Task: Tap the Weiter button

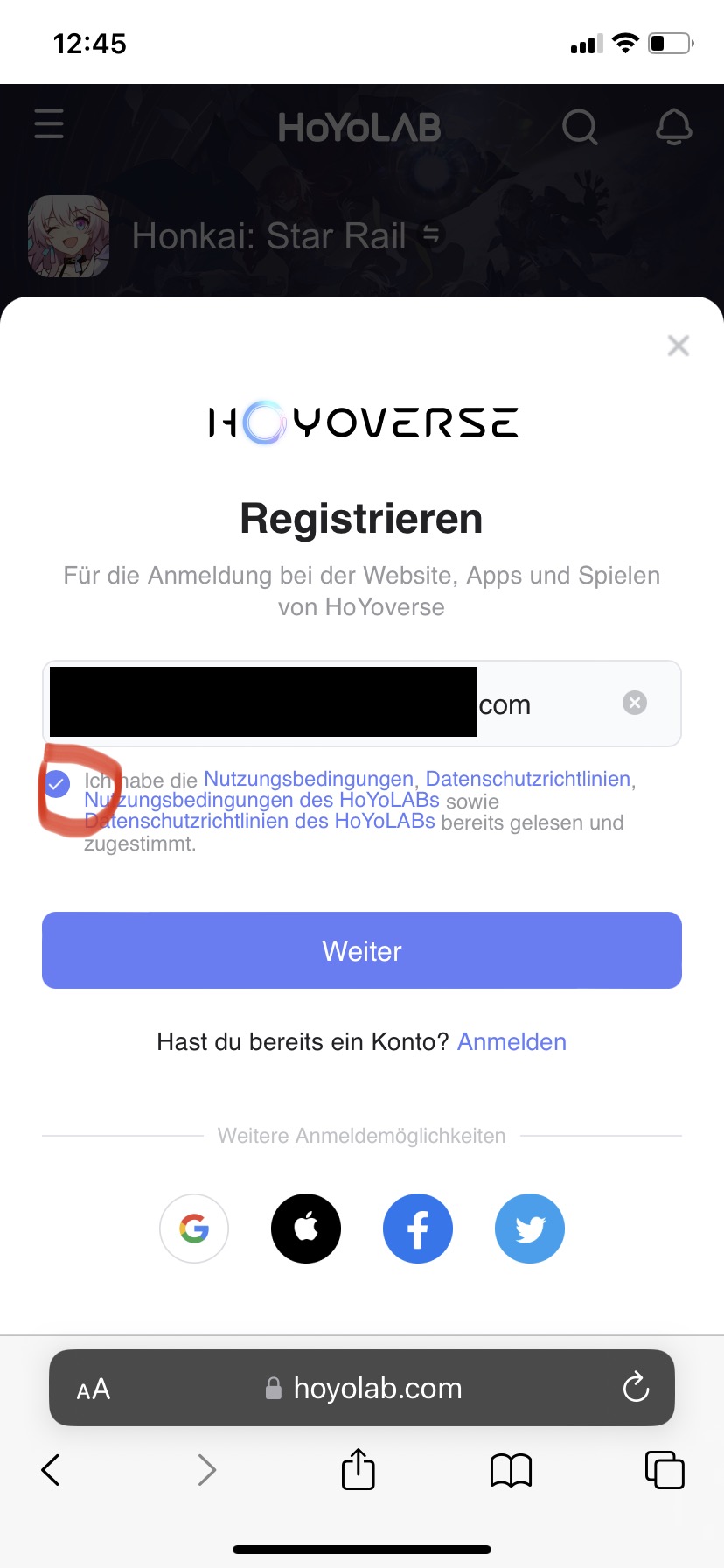Action: 362,950
